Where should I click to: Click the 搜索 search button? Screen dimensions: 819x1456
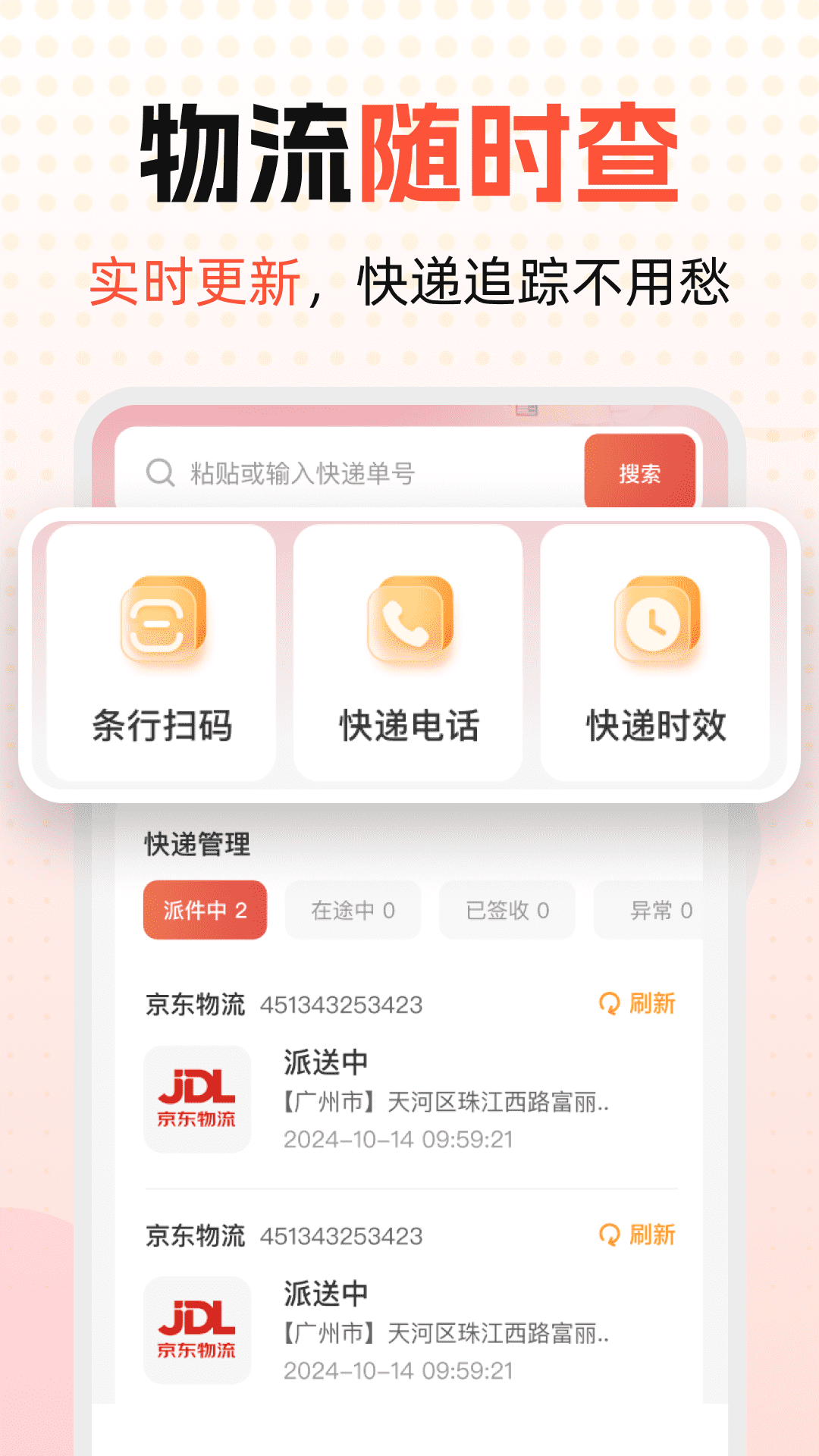639,472
